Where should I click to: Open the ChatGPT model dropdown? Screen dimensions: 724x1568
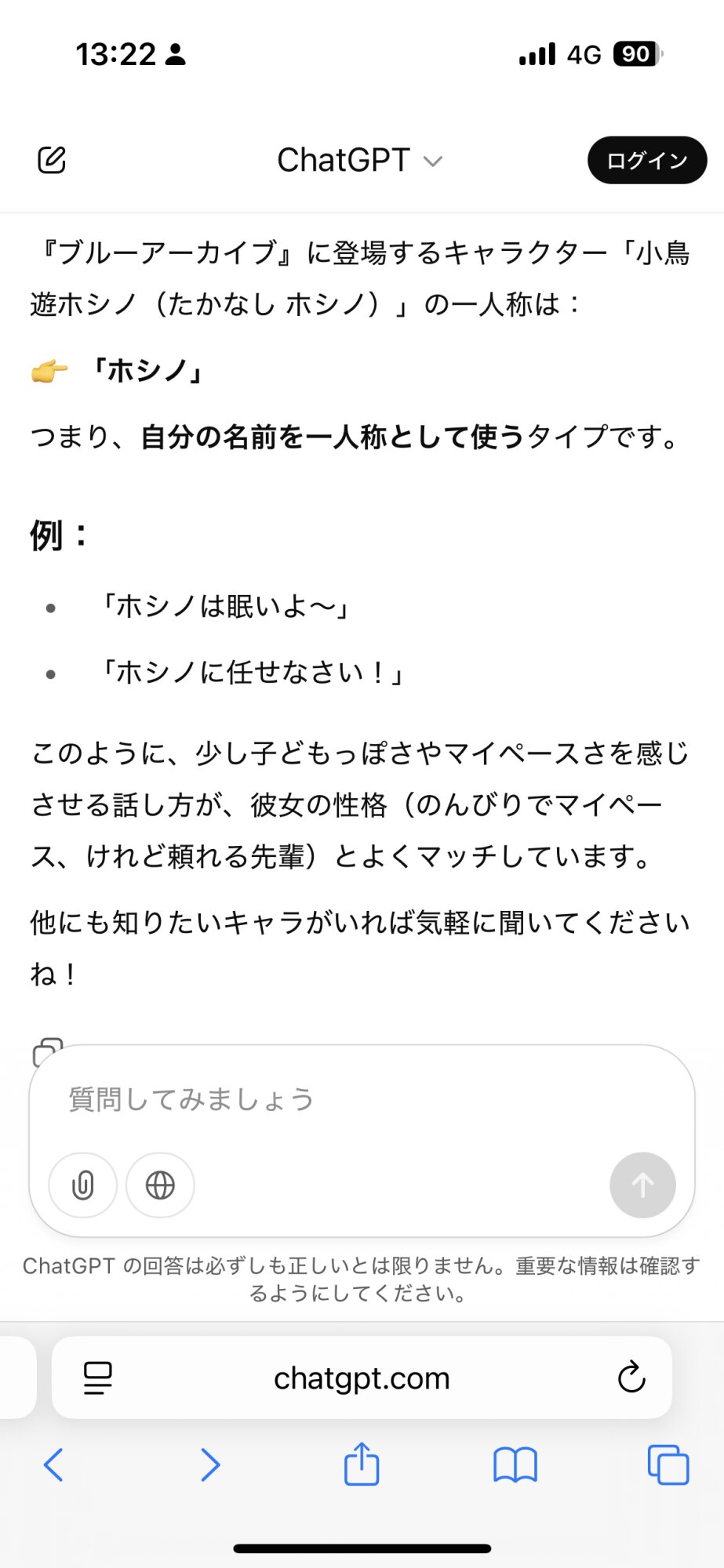pyautogui.click(x=360, y=160)
